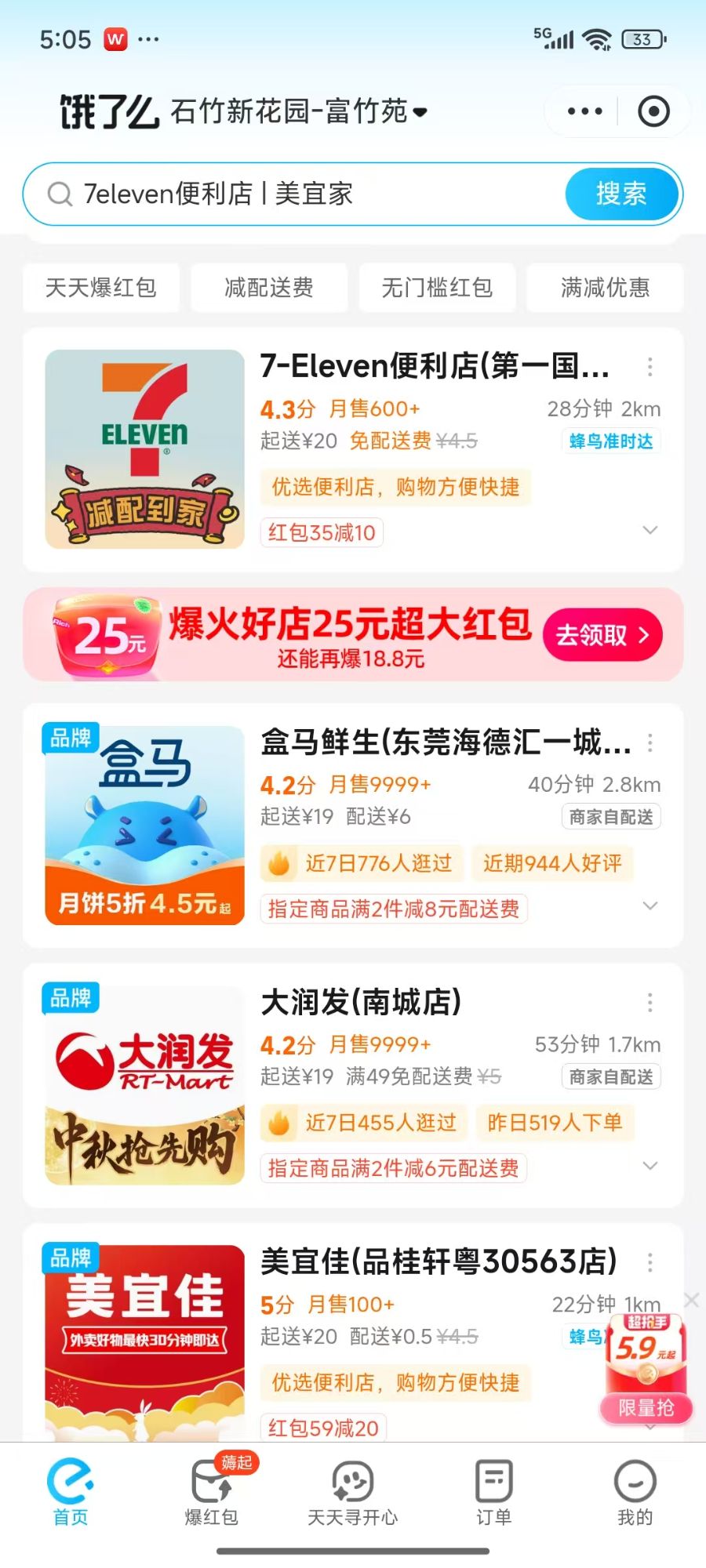Viewport: 706px width, 1568px height.
Task: Dismiss the floating 限量抢 coupon widget
Action: click(x=691, y=1301)
